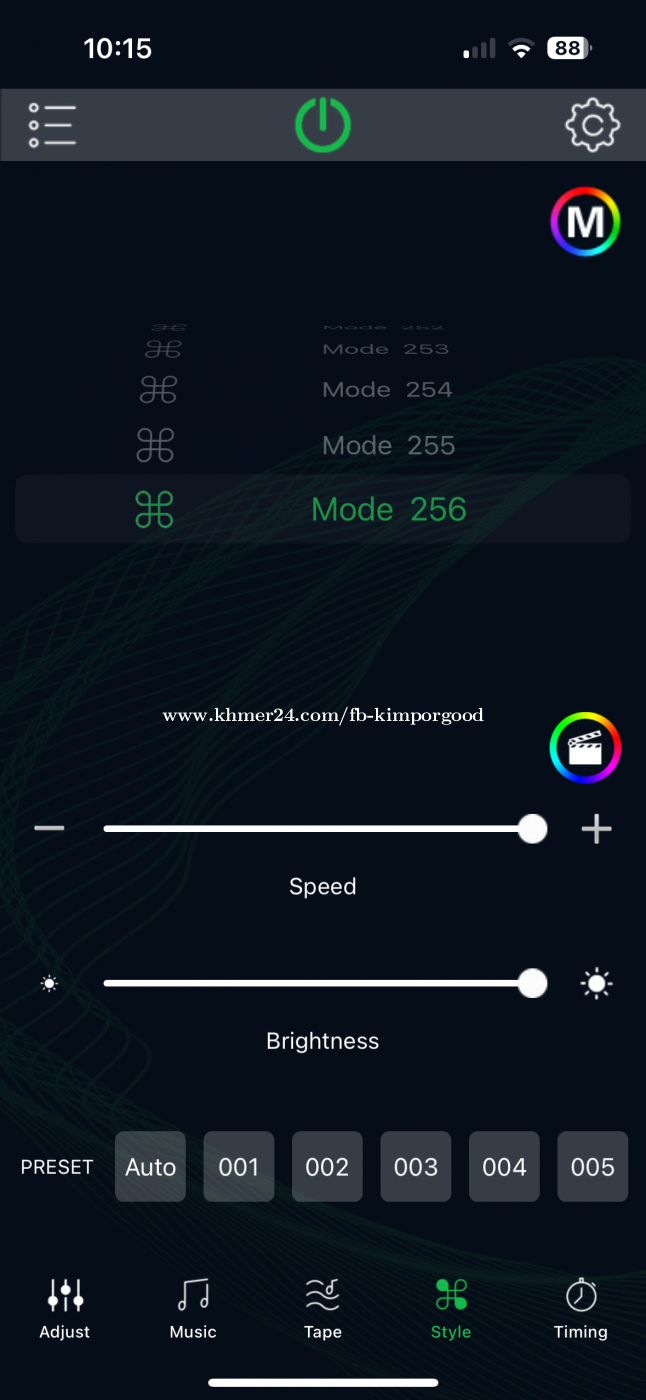Toggle the green power button

323,125
